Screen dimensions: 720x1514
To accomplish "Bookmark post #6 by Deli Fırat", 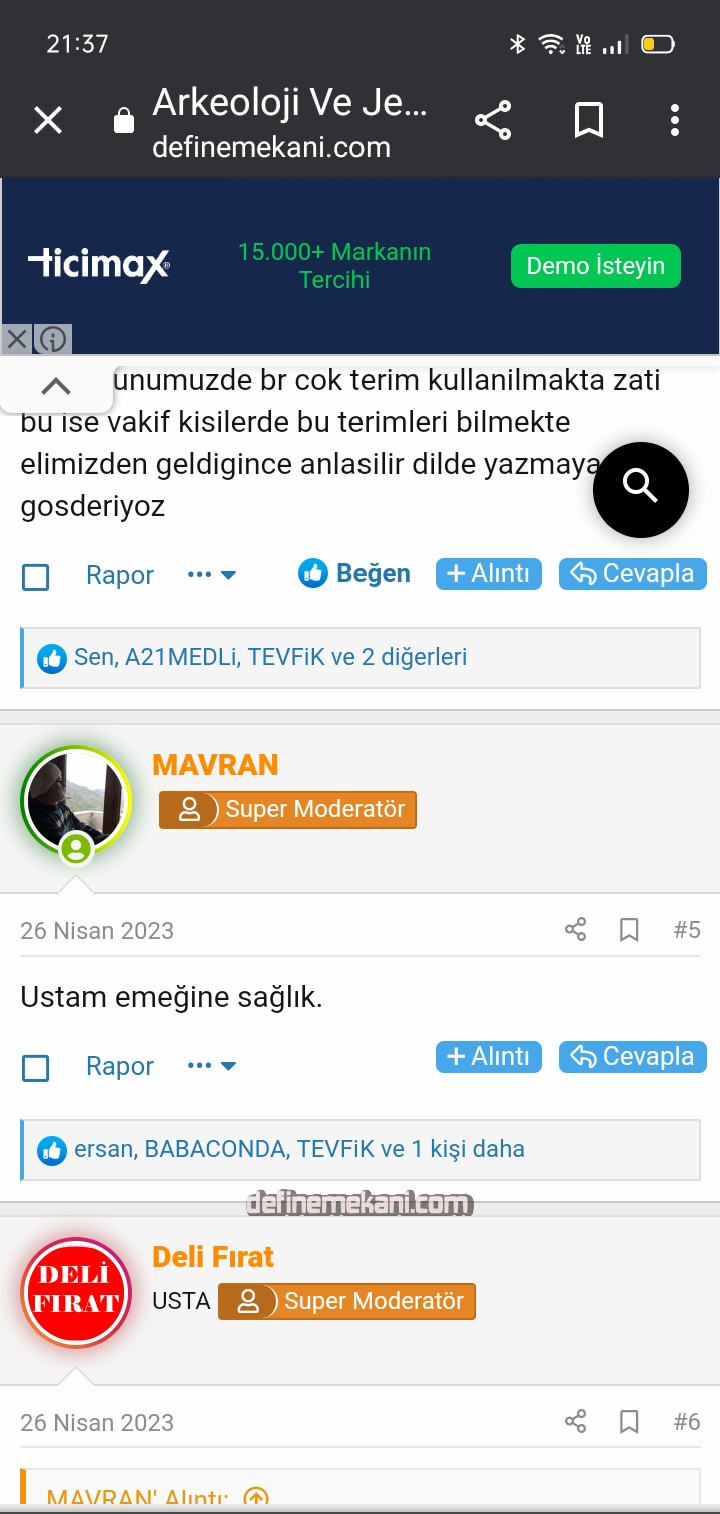I will tap(629, 1422).
